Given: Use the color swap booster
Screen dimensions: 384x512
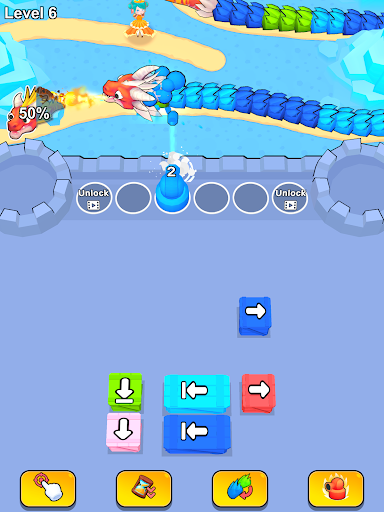Looking at the screenshot, I should coord(240,489).
